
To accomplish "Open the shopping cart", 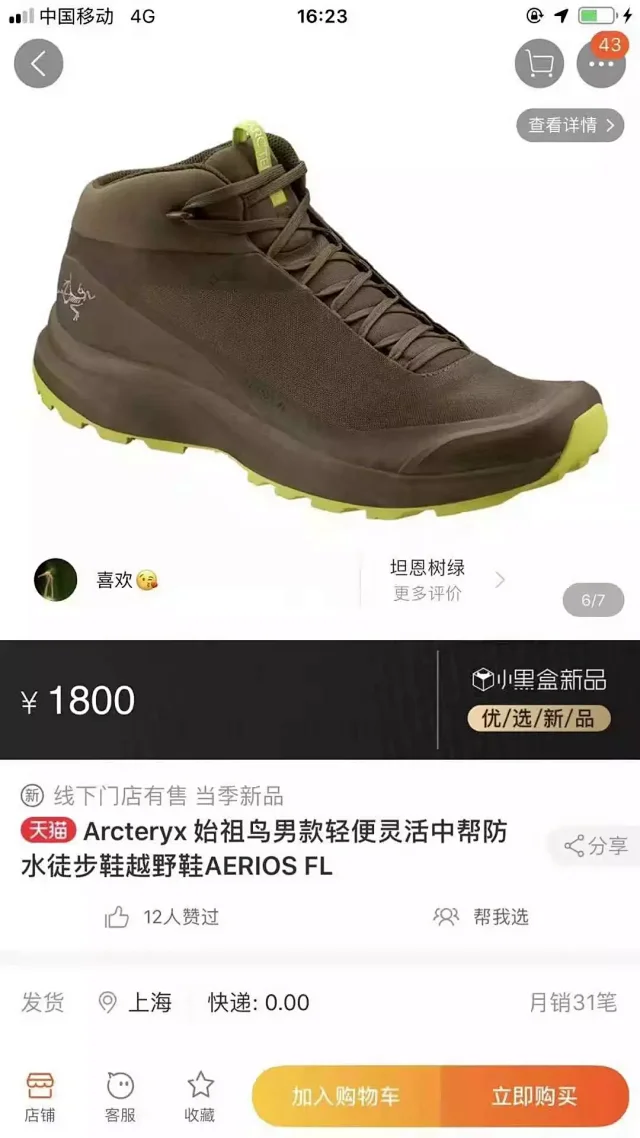I will coord(539,64).
